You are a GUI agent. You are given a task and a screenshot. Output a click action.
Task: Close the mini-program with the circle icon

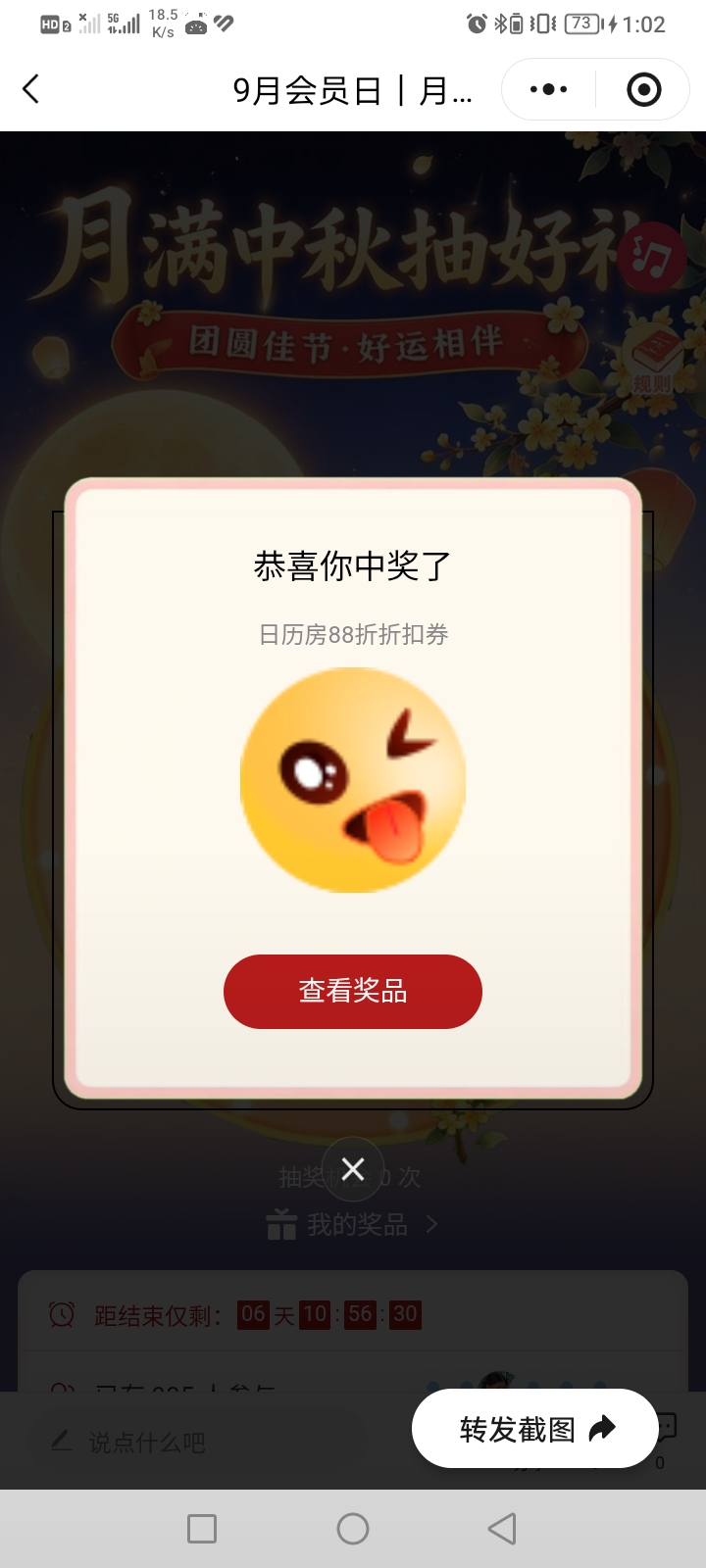643,89
